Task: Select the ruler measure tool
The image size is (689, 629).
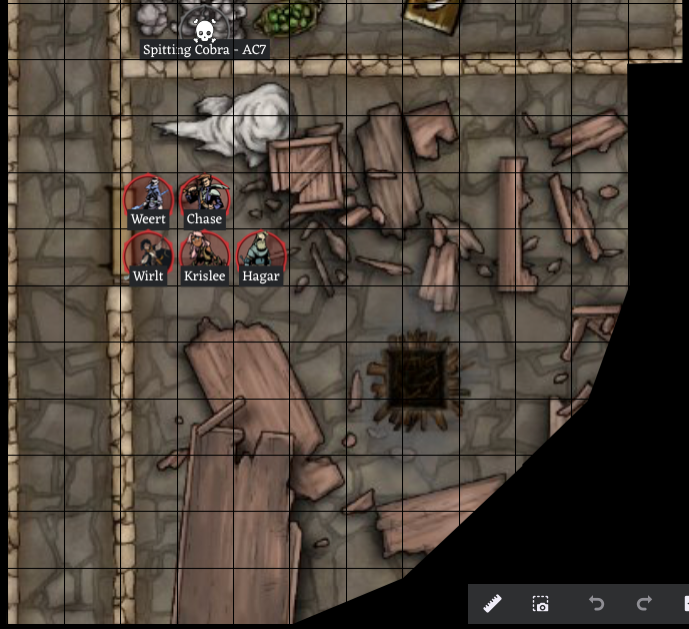Action: 492,604
